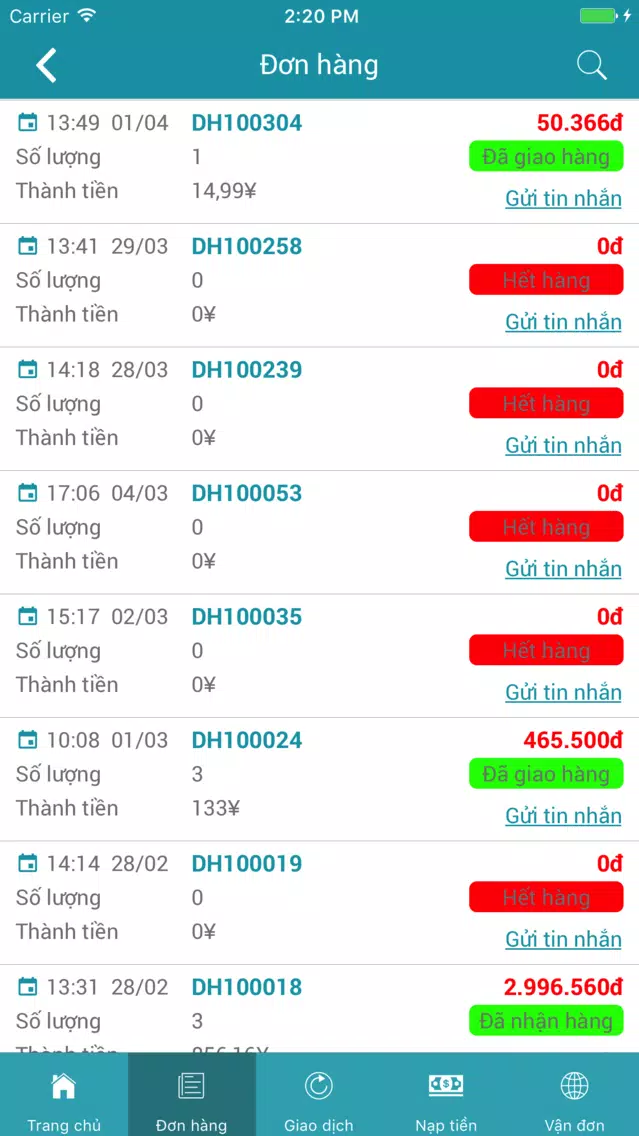Screen dimensions: 639x1136
Task: Switch to the Nạp tiền tab
Action: coord(446,1094)
